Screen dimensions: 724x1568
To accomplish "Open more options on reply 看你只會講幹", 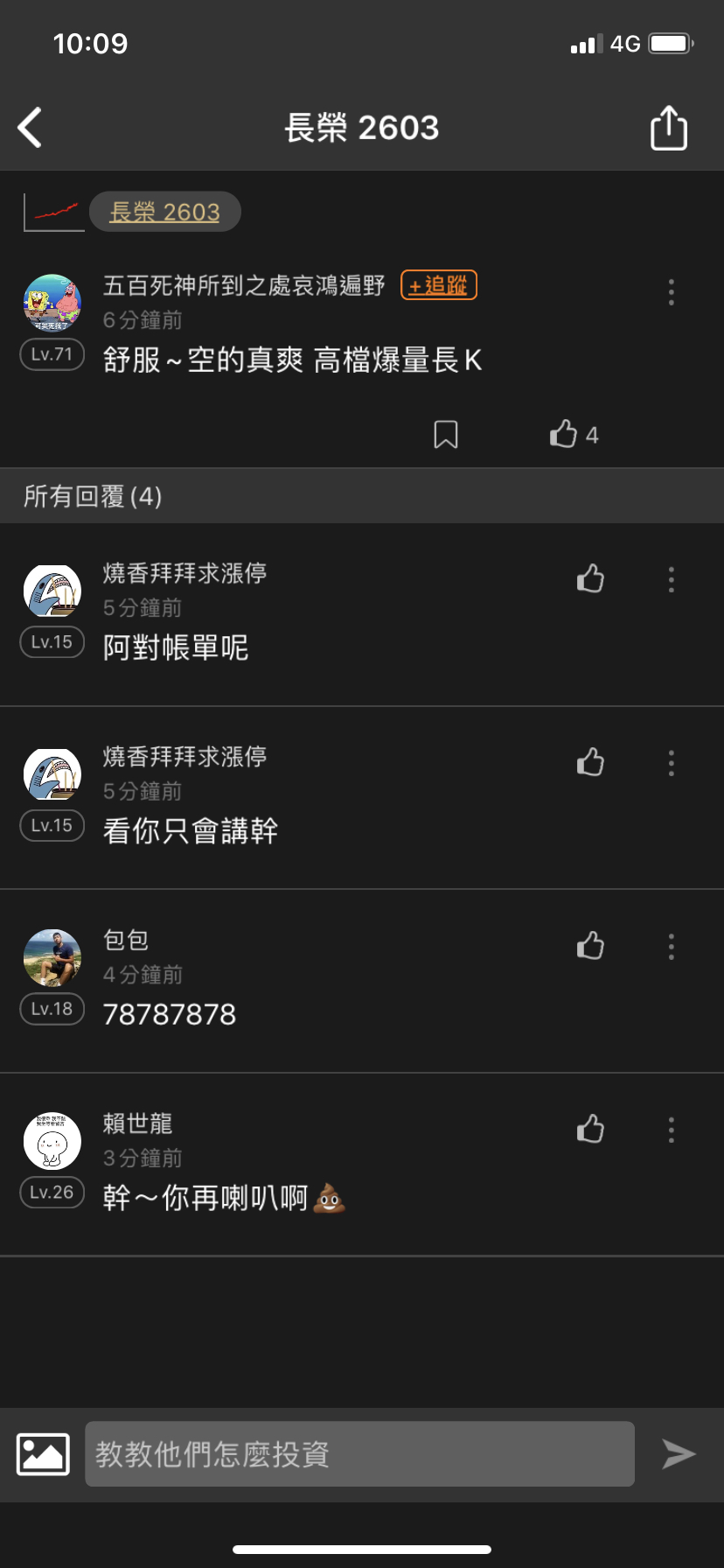I will pos(671,763).
